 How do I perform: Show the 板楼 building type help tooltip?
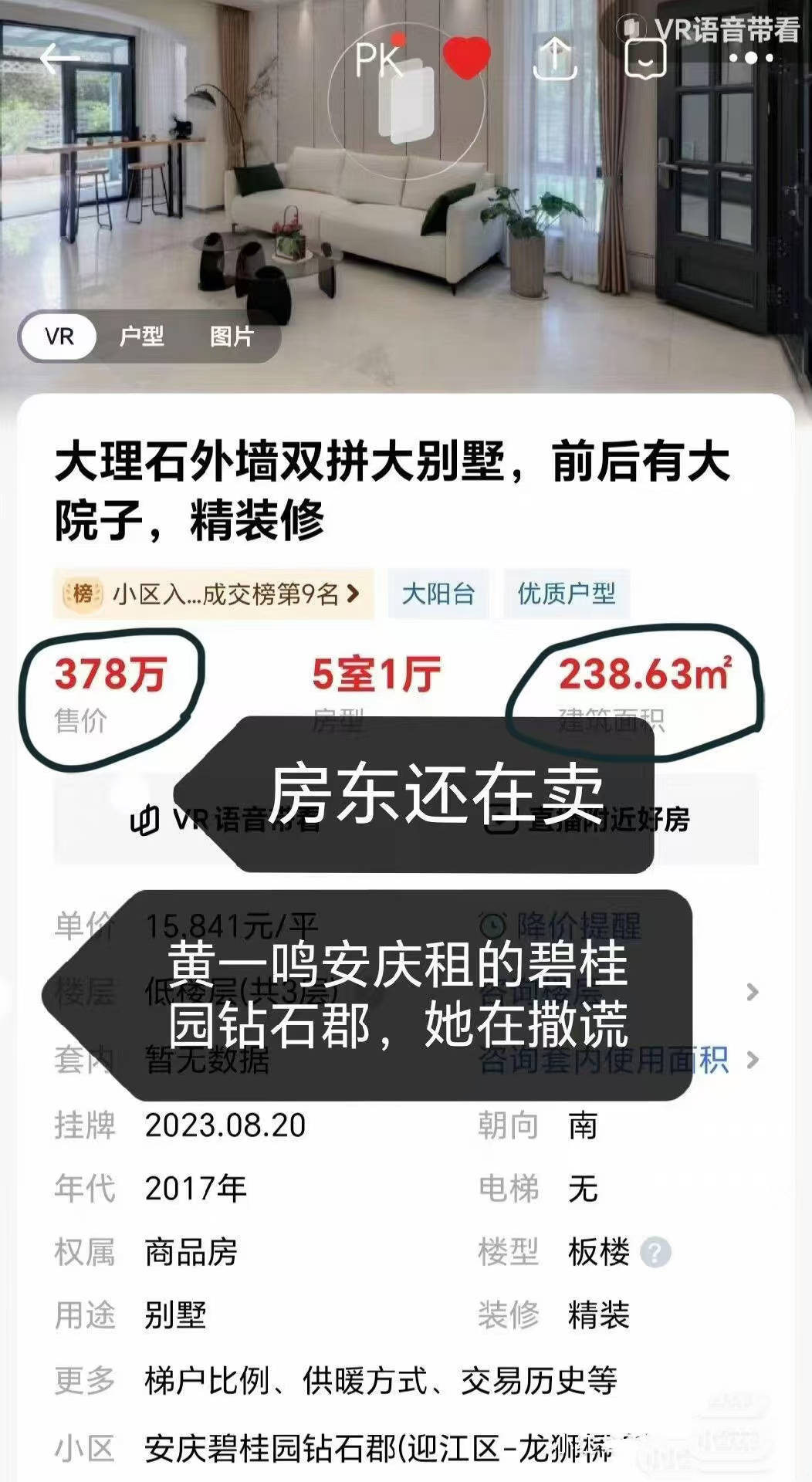tap(655, 1253)
